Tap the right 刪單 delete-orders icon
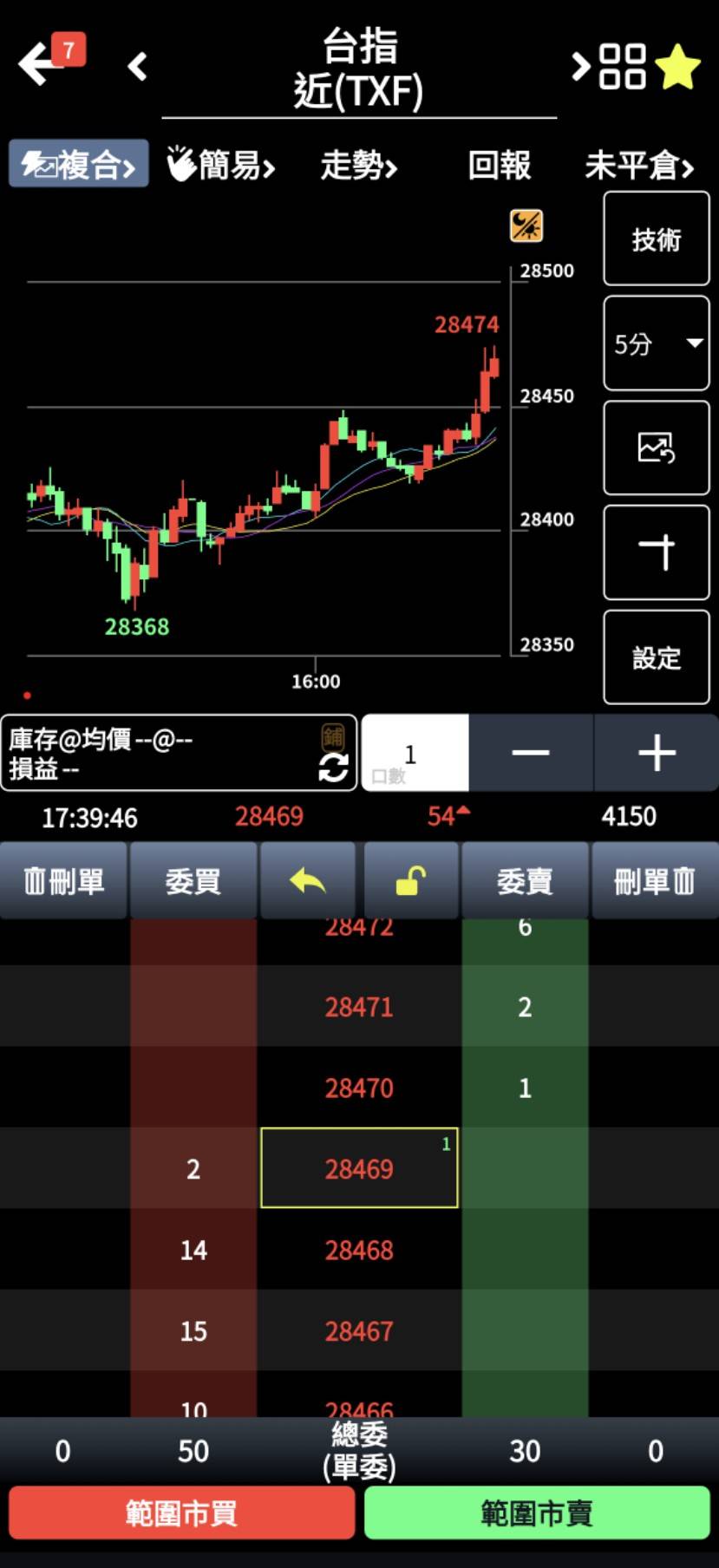 click(655, 880)
